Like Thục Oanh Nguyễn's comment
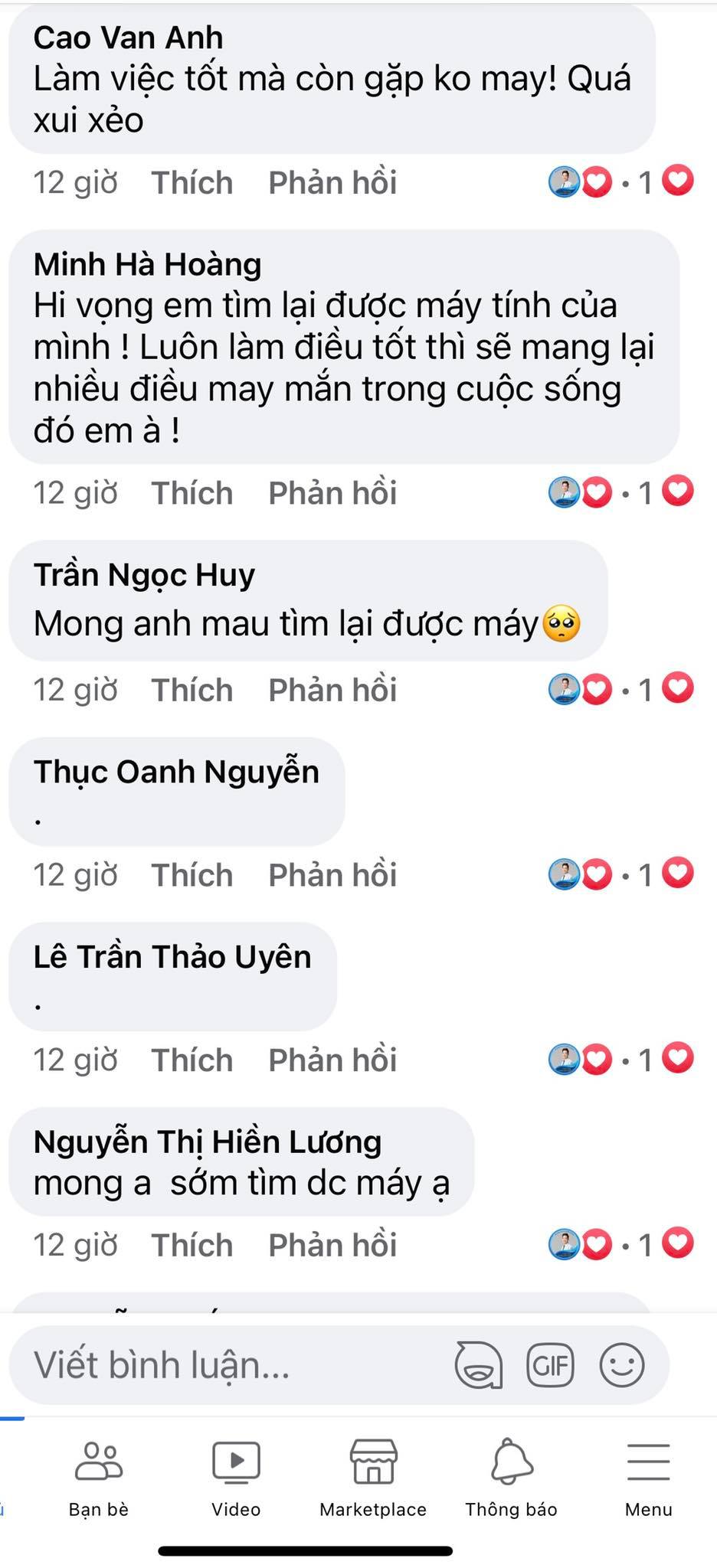Viewport: 717px width, 1568px height. click(x=192, y=875)
